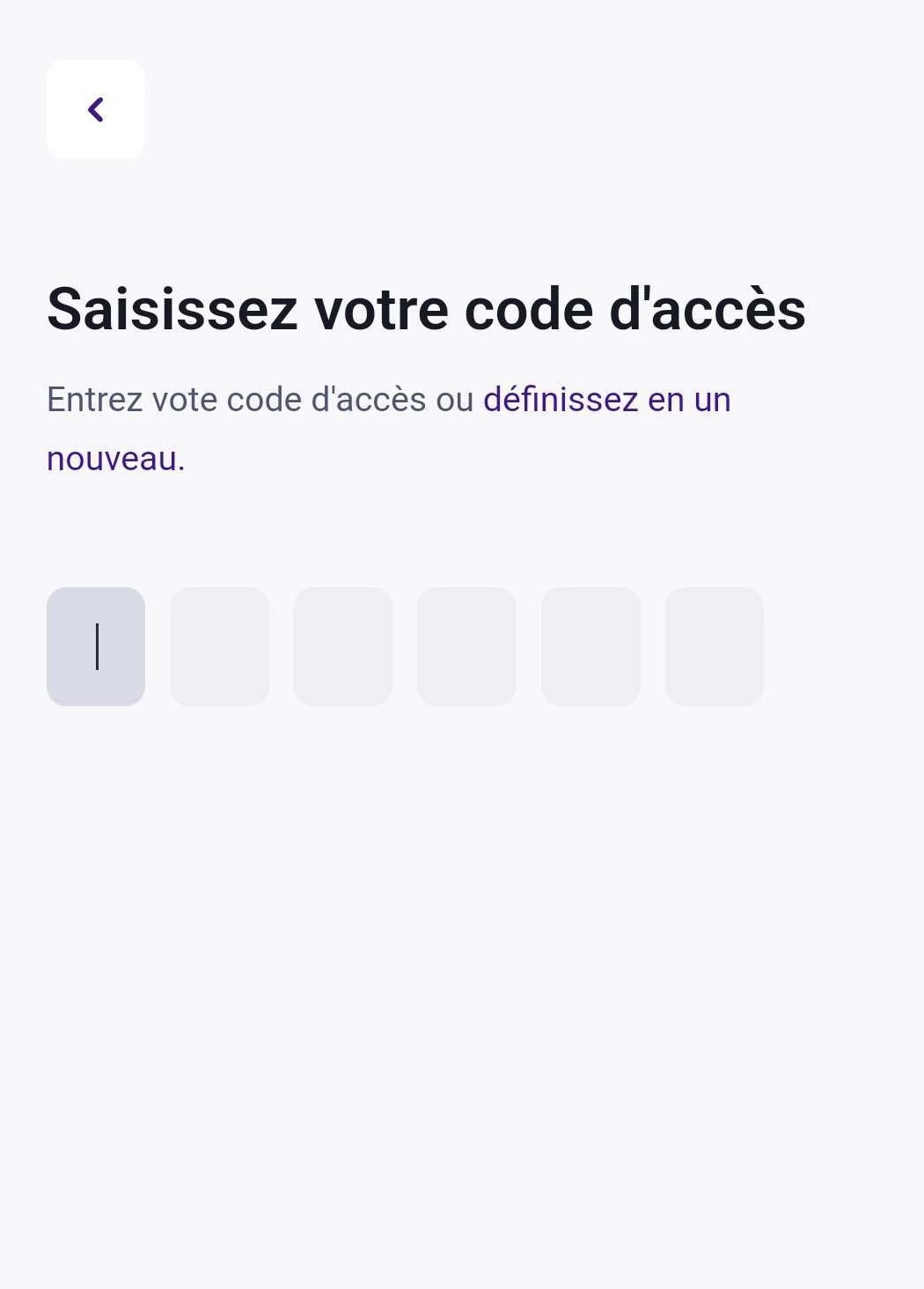
Task: Click the 'Saisissez votre code d'accès' heading
Action: click(x=427, y=310)
